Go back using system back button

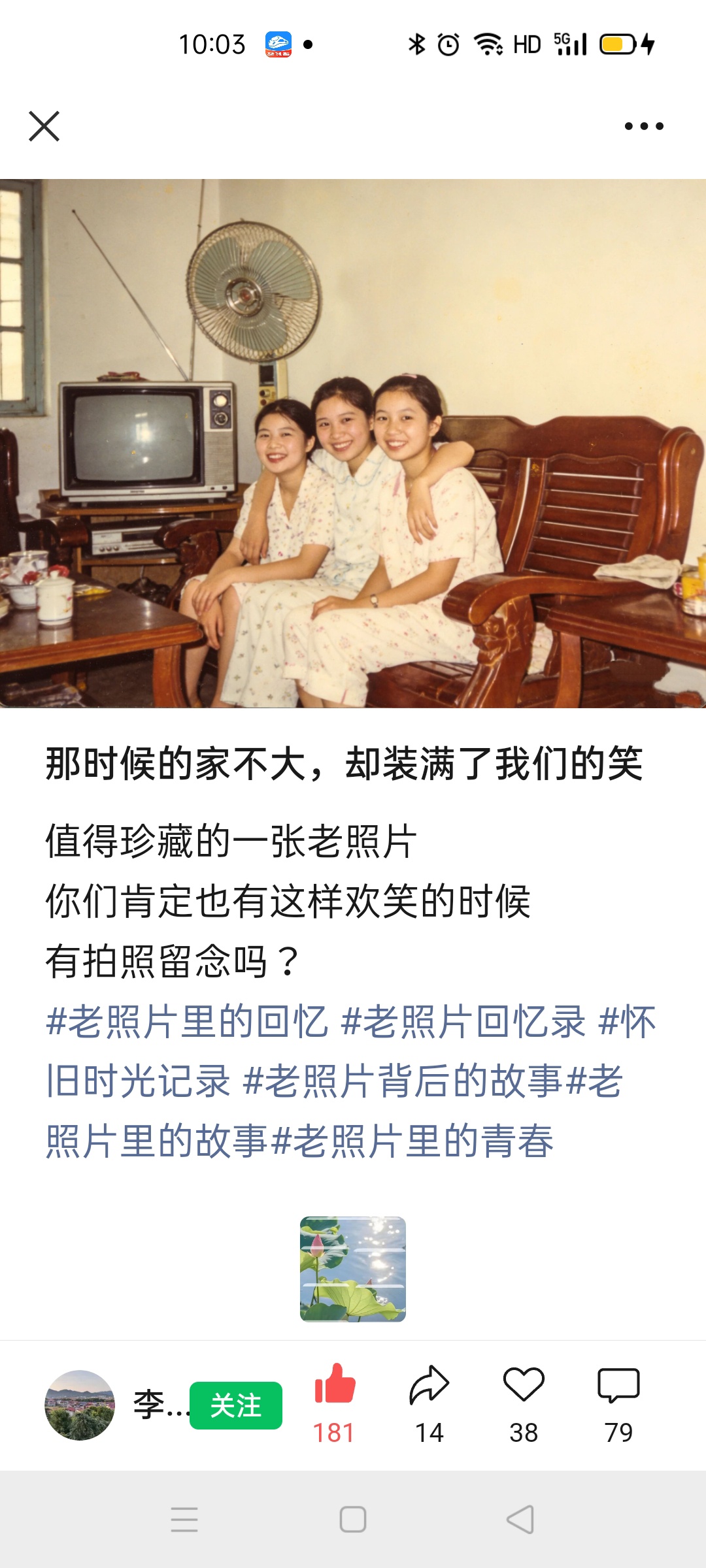(520, 1519)
